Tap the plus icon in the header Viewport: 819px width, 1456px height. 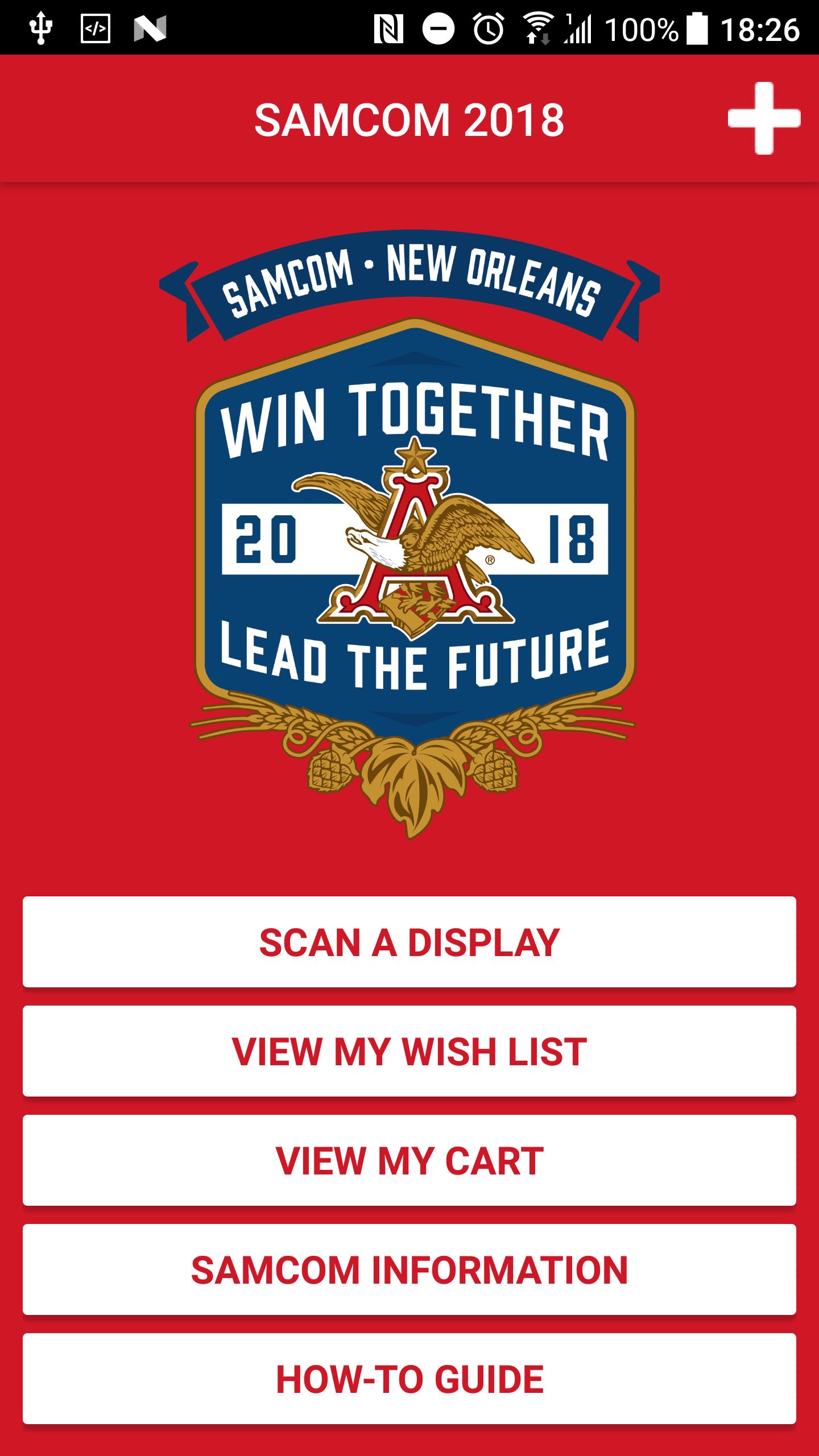coord(764,118)
